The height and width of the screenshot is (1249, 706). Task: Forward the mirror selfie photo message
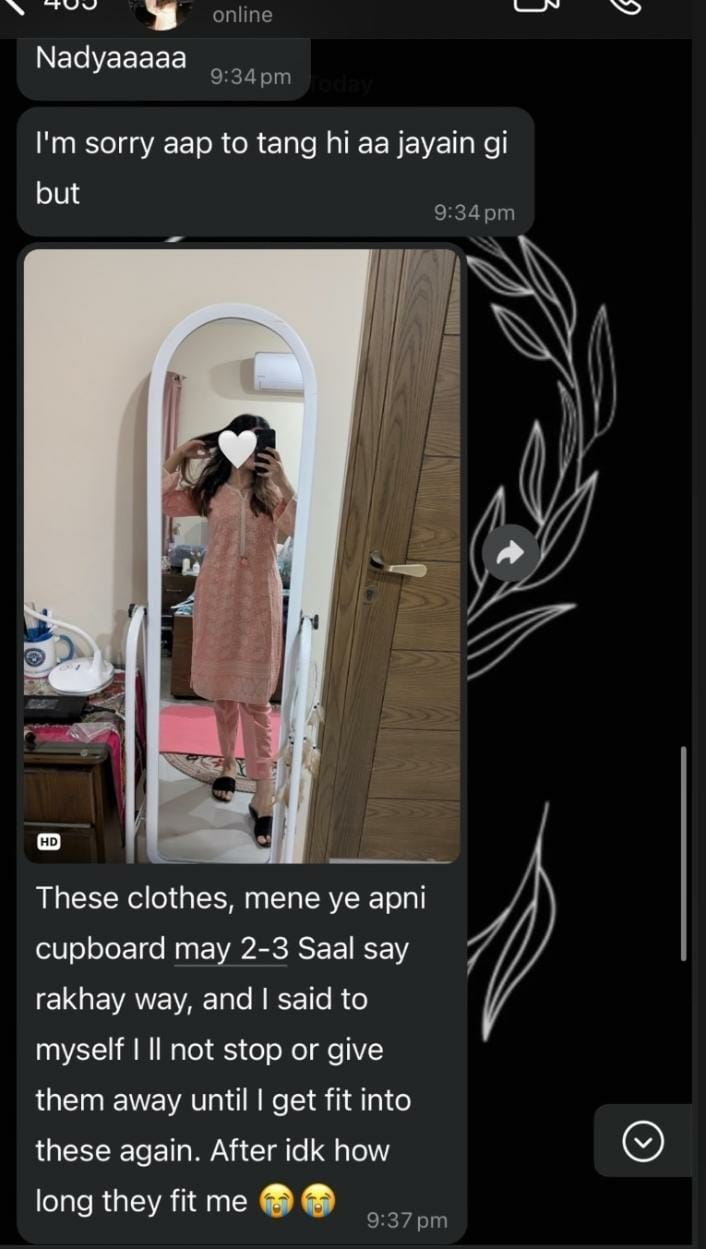pos(511,552)
